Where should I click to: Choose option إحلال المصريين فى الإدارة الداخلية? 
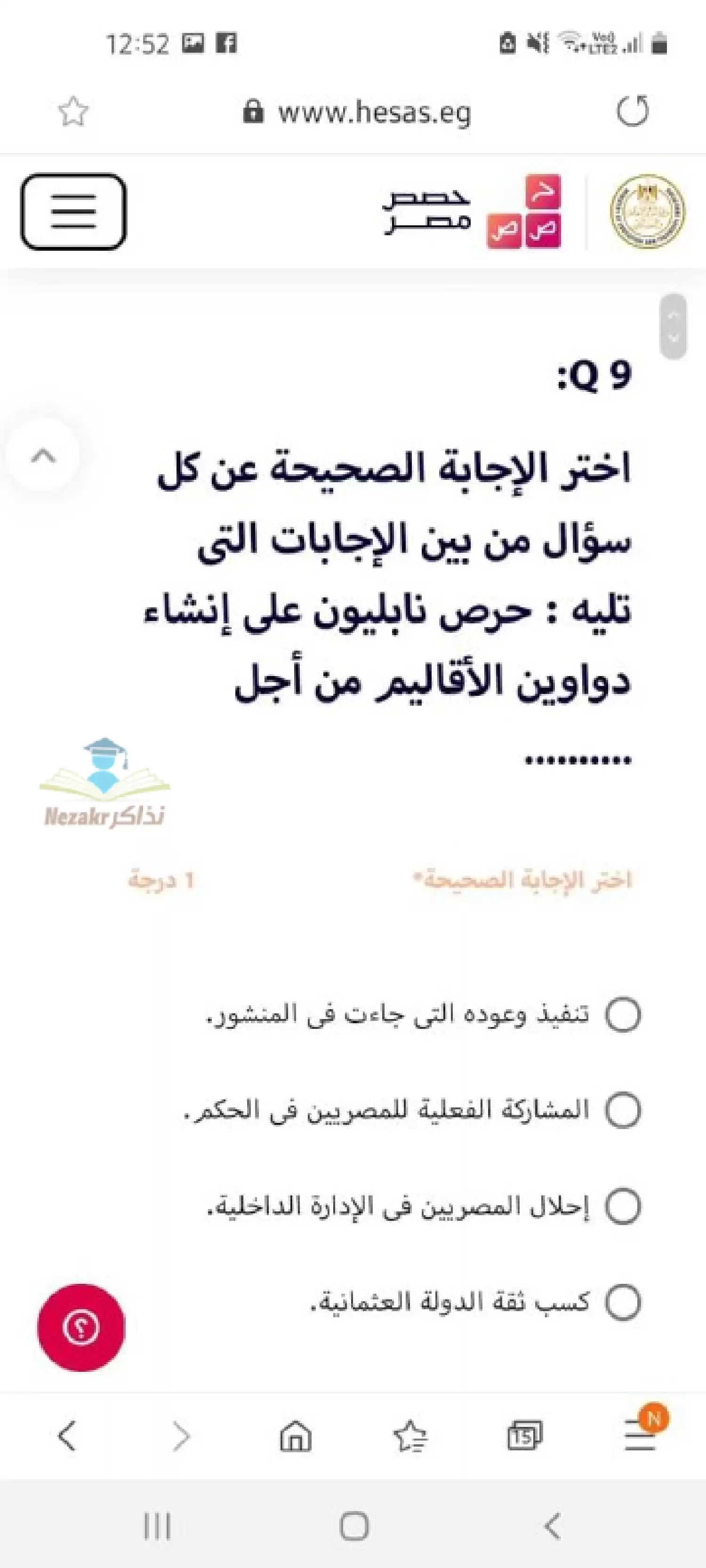[623, 1206]
